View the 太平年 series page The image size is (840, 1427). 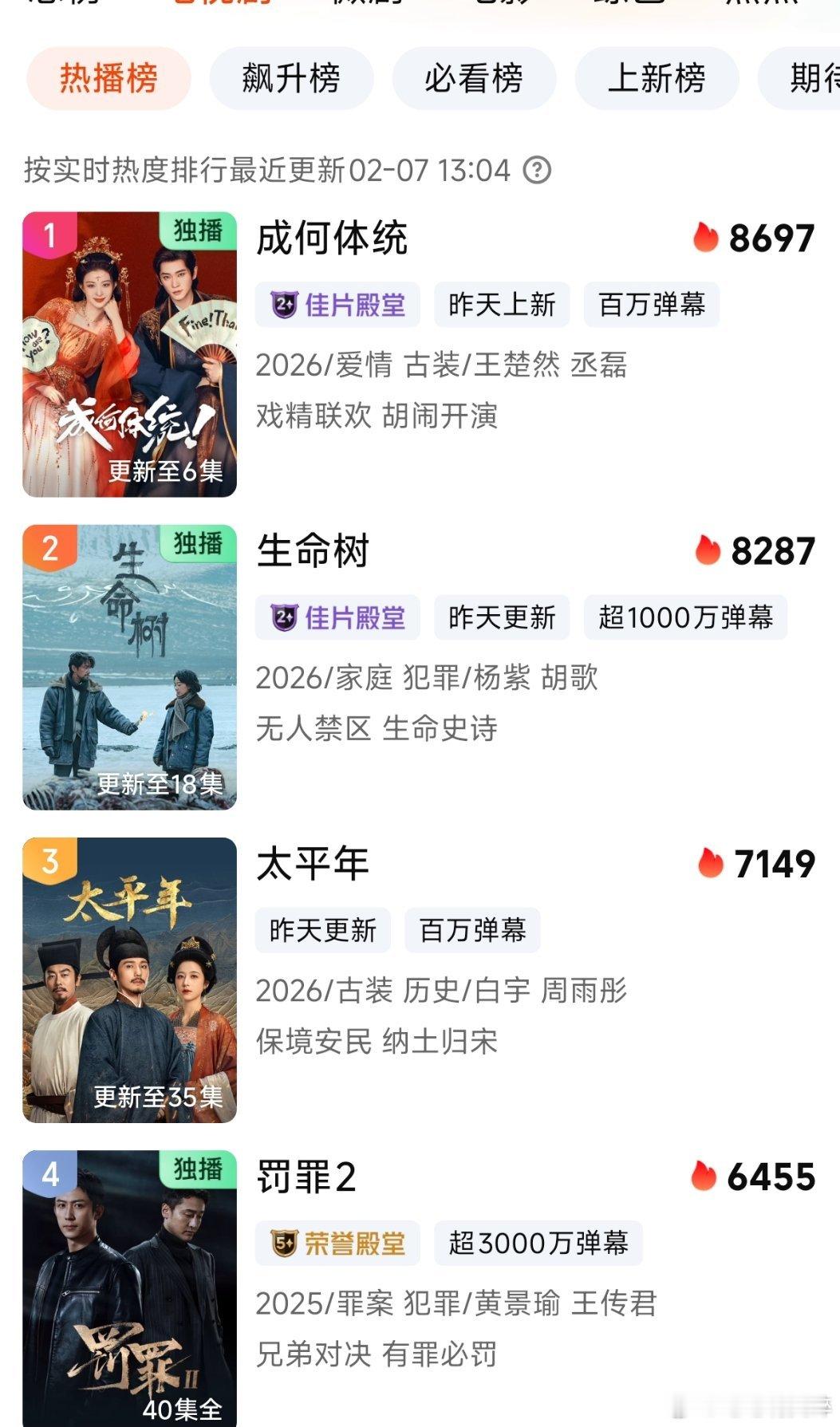pyautogui.click(x=313, y=864)
